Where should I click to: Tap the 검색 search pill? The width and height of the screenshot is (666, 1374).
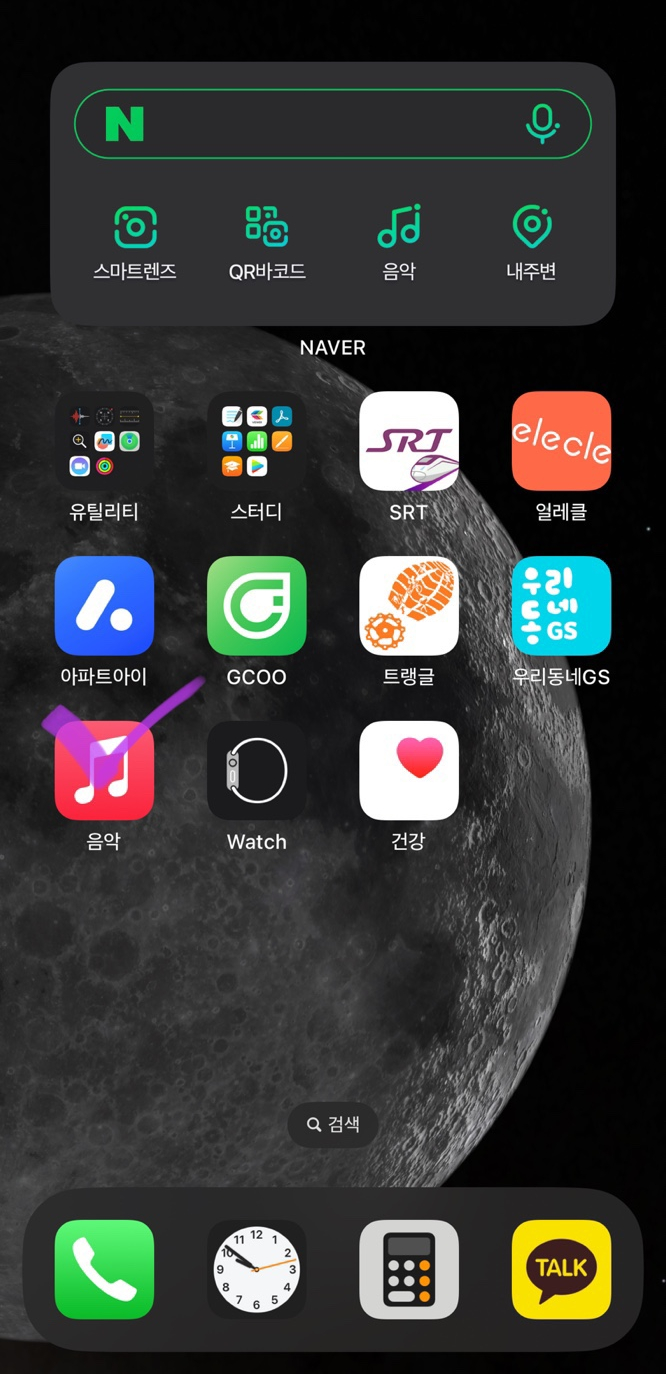[333, 1125]
